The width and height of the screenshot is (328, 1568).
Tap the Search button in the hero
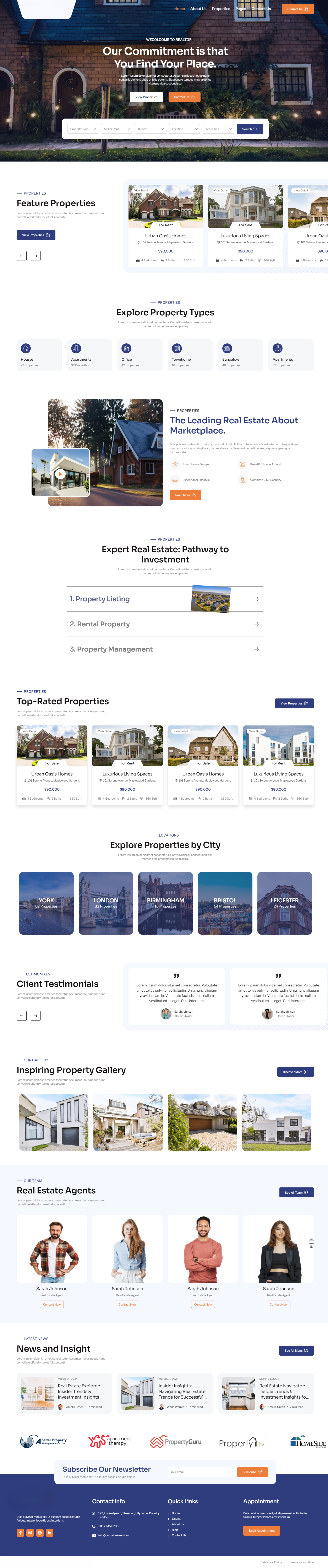[x=250, y=129]
